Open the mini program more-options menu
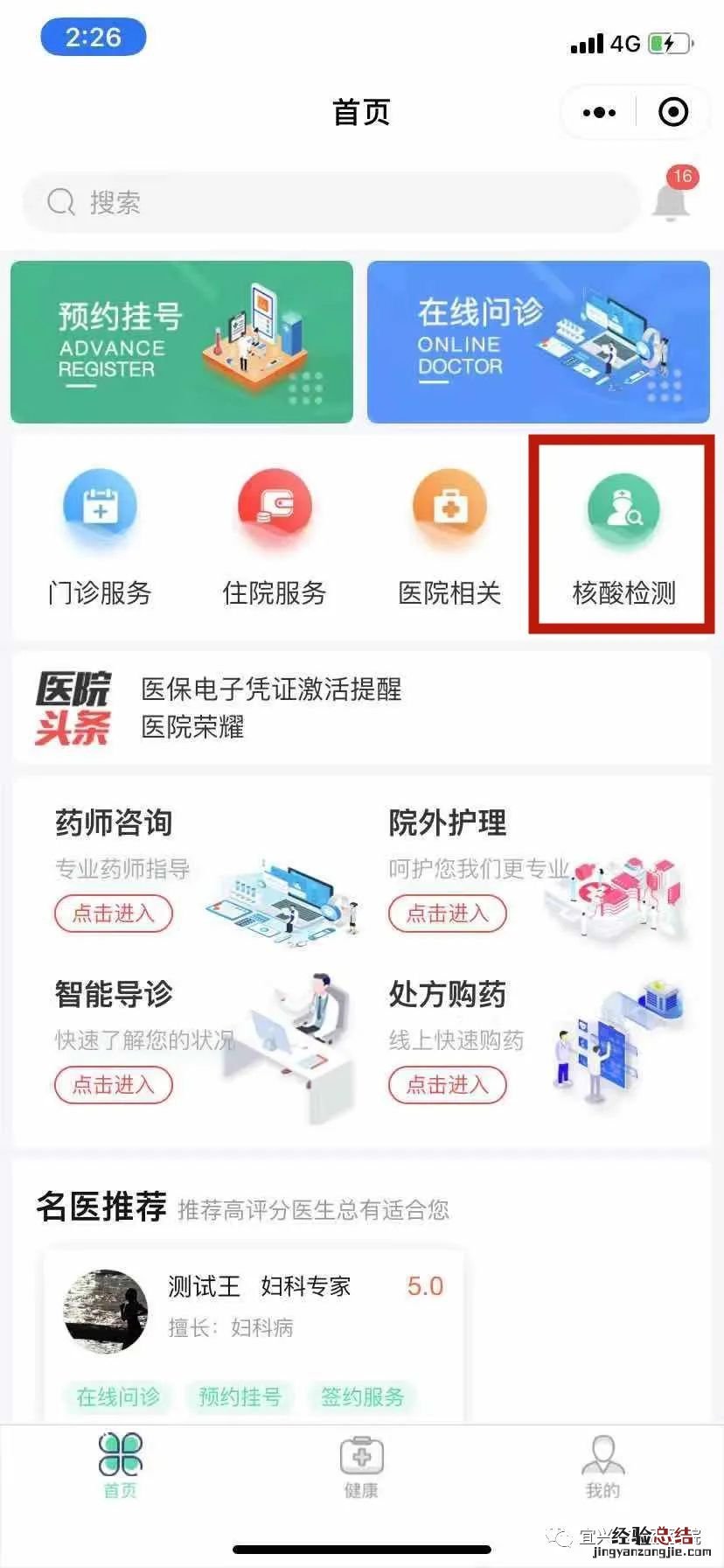724x1568 pixels. 599,113
